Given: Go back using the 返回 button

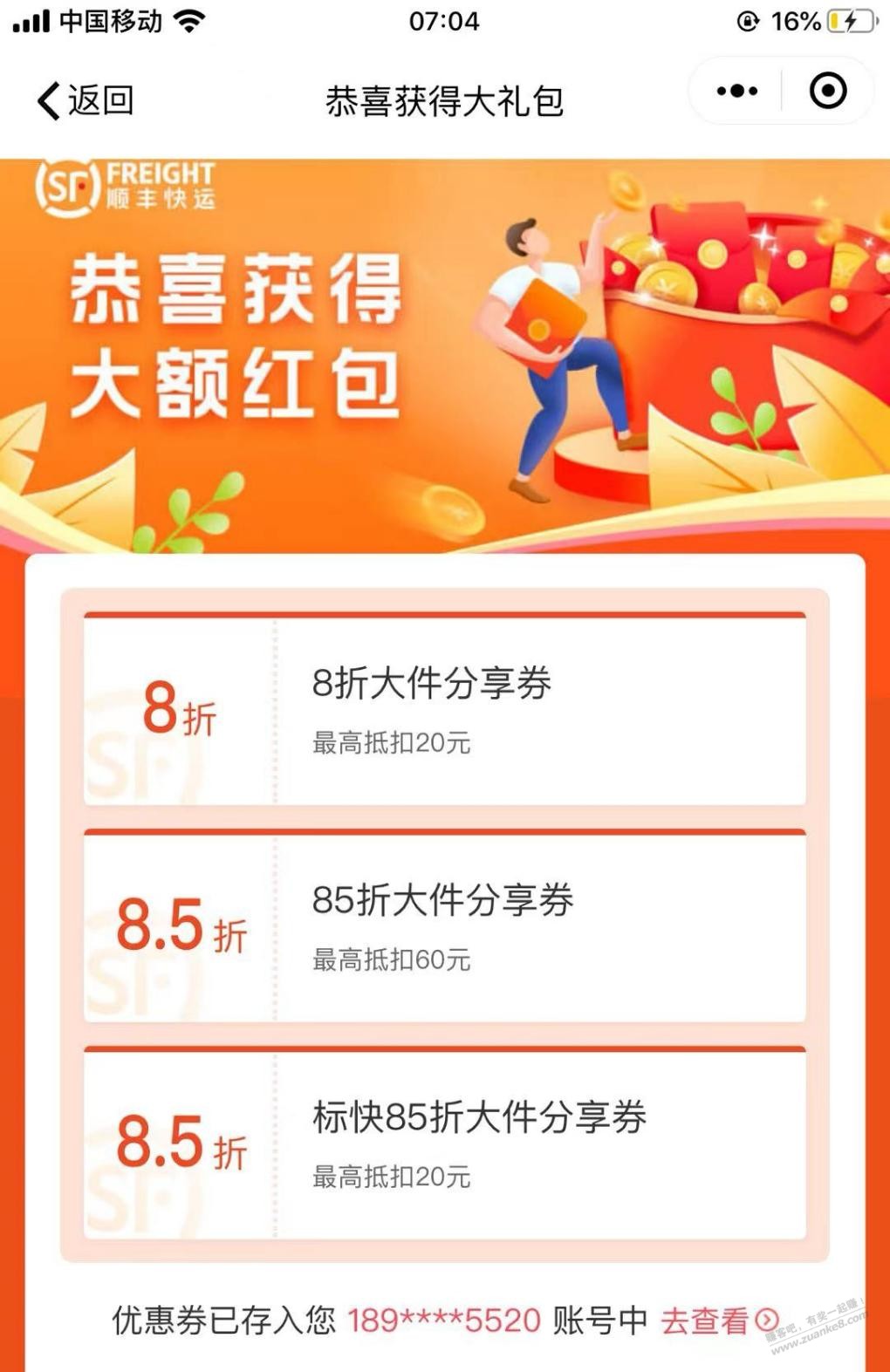Looking at the screenshot, I should [x=85, y=100].
